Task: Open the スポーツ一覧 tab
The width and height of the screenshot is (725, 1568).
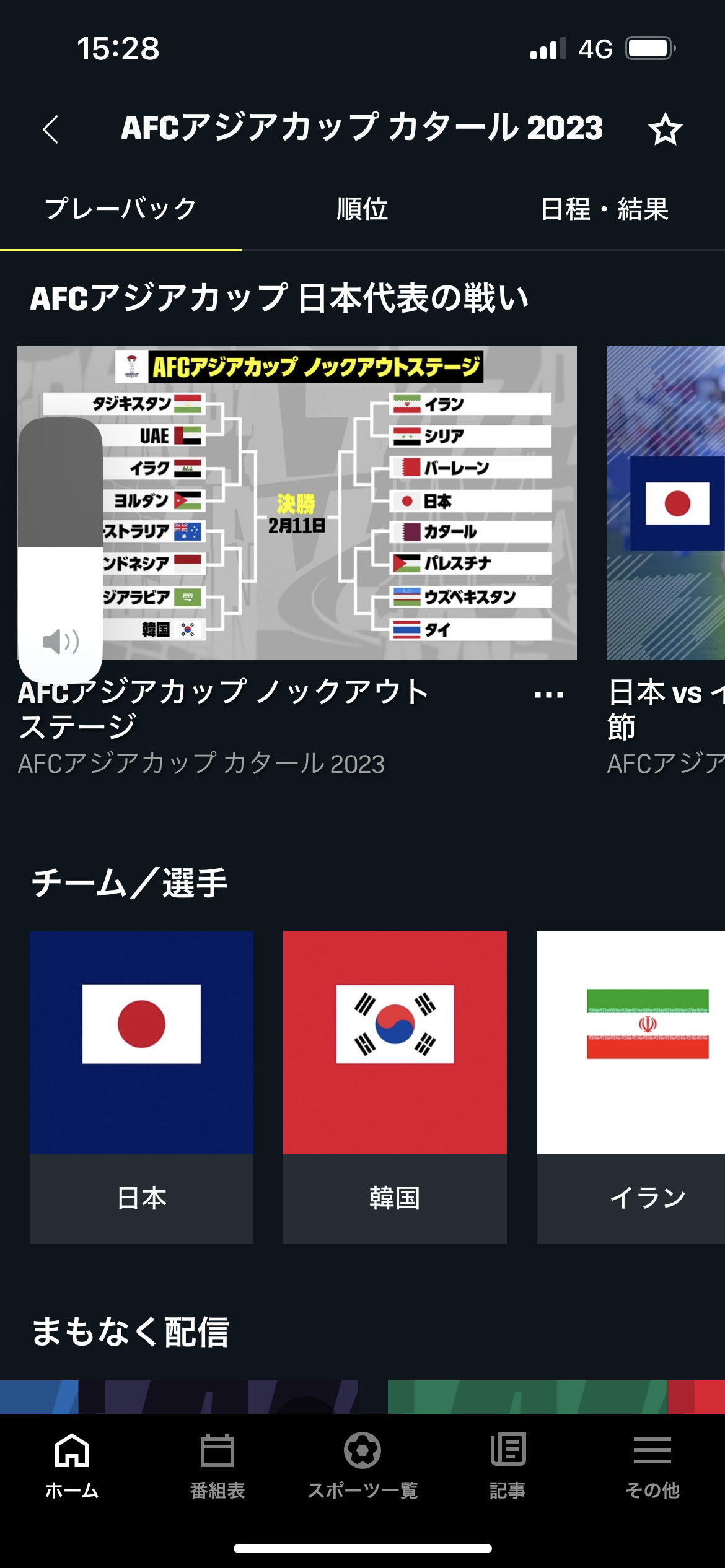Action: (362, 1465)
